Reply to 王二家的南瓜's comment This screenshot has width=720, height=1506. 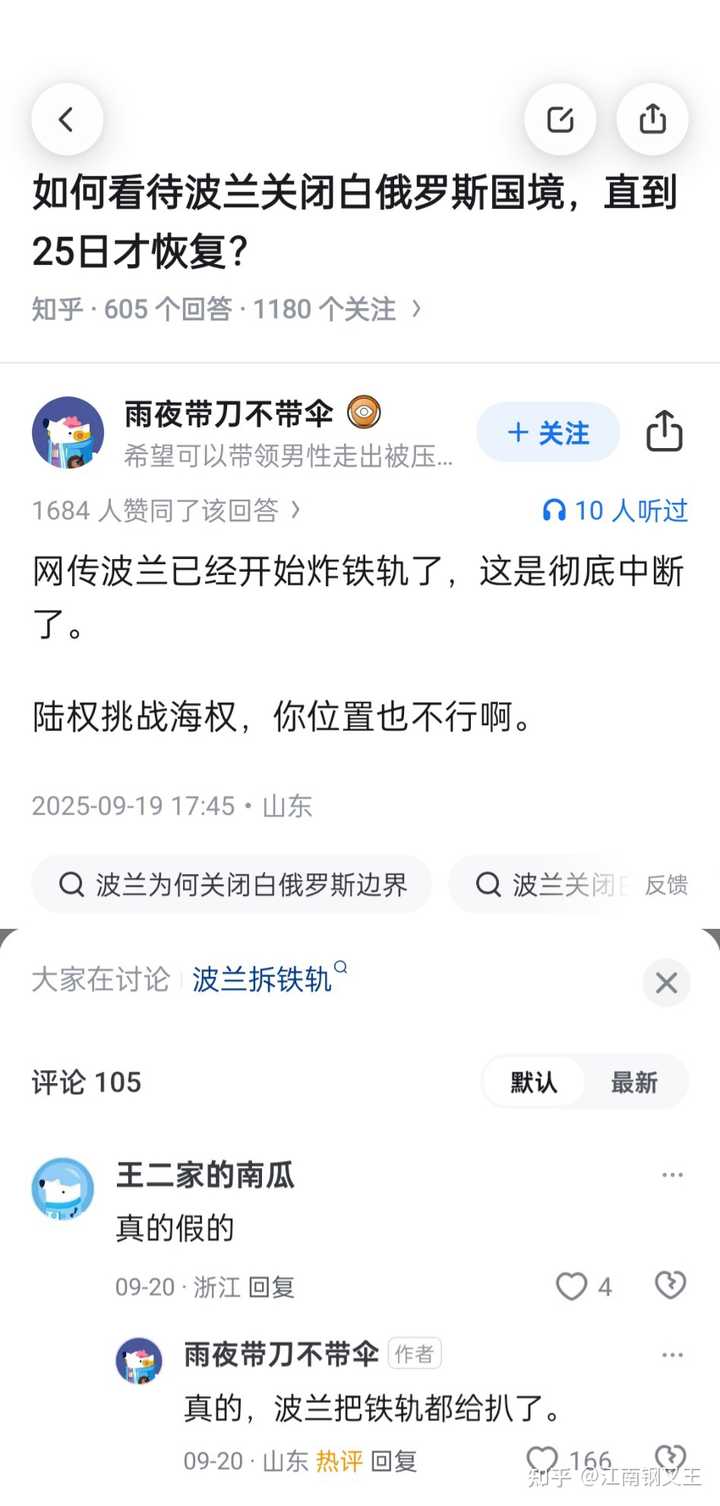271,1287
